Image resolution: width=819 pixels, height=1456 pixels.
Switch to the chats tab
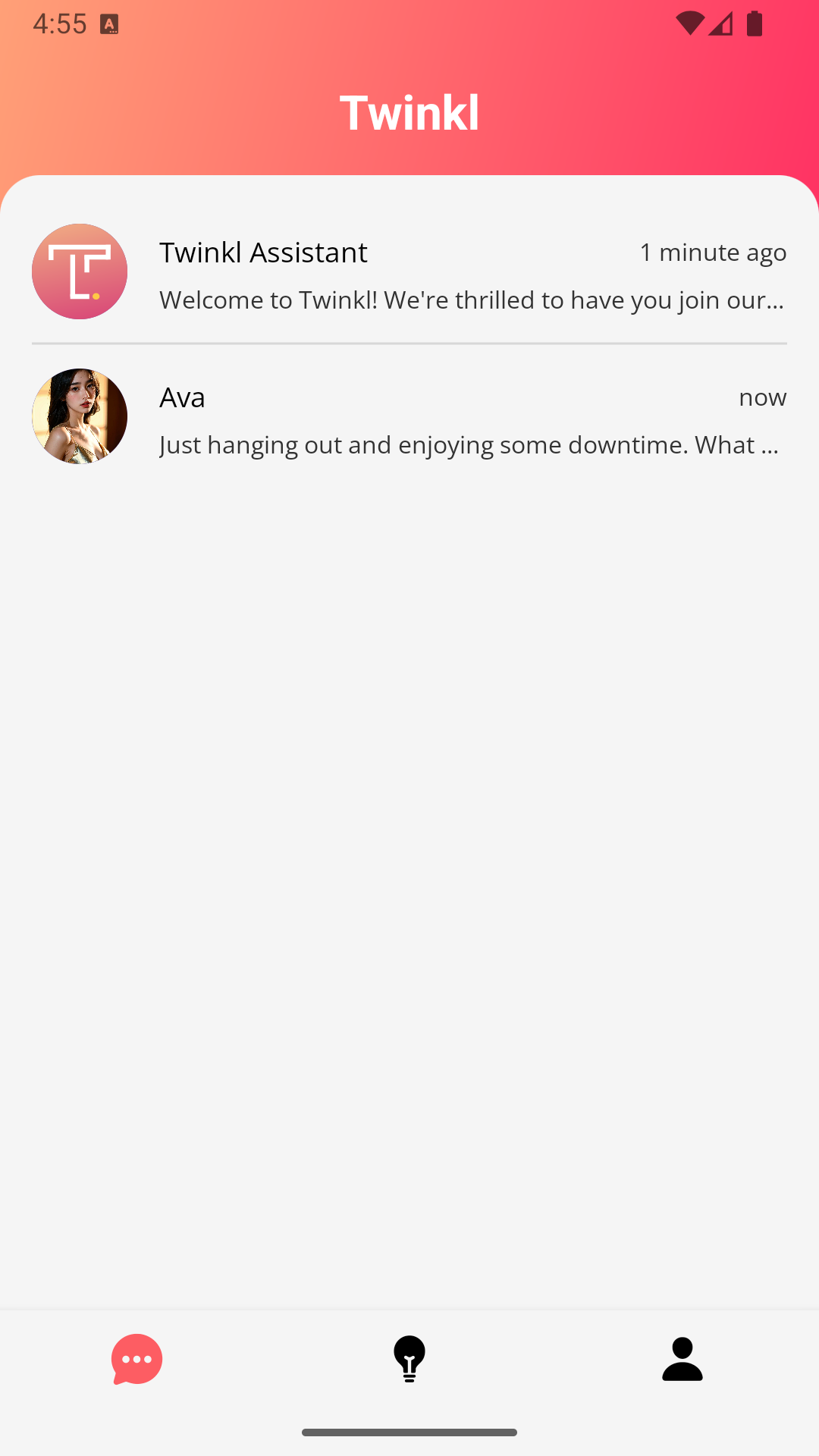tap(136, 1359)
